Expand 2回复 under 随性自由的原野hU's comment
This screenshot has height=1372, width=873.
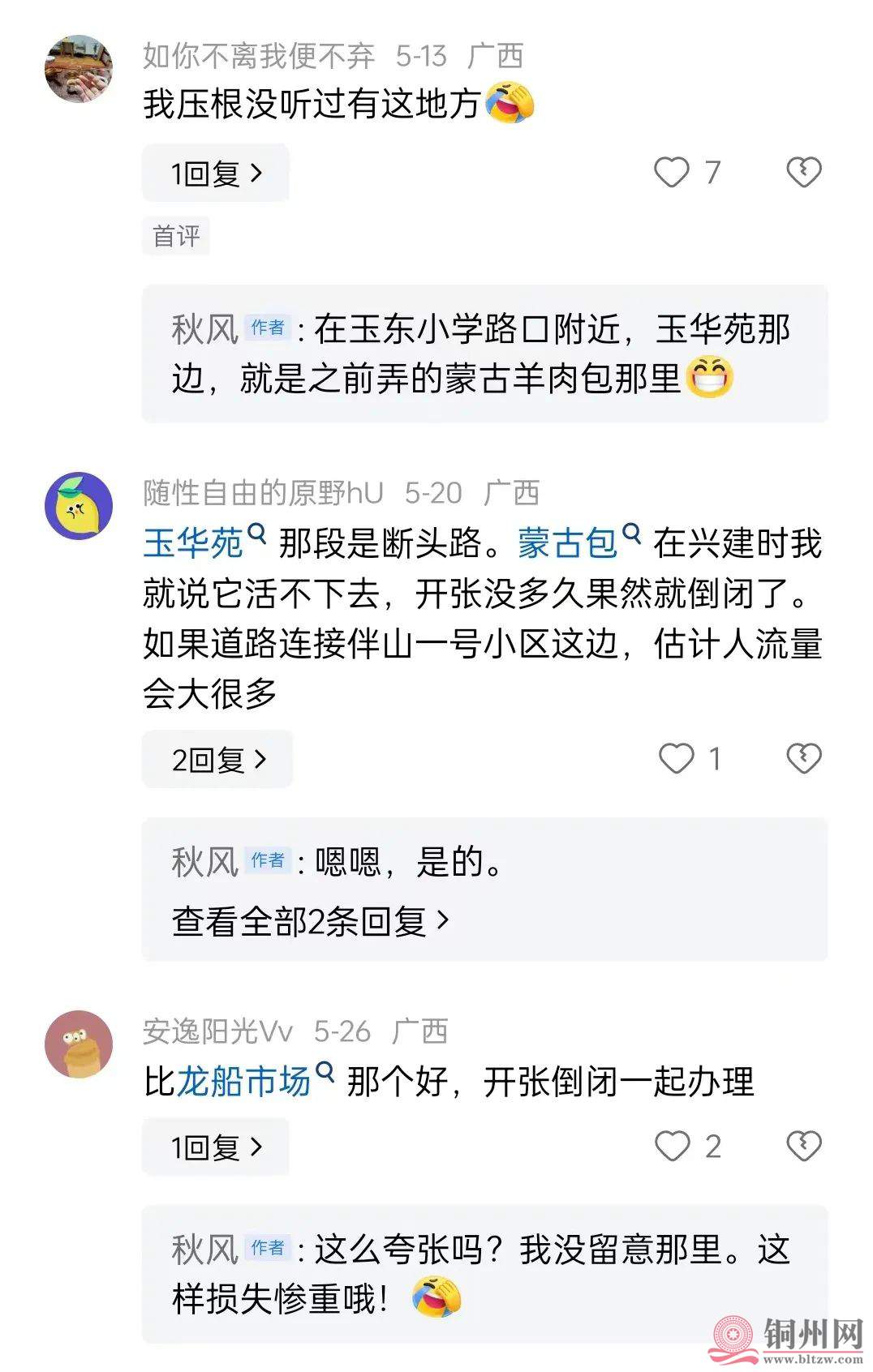click(x=217, y=760)
